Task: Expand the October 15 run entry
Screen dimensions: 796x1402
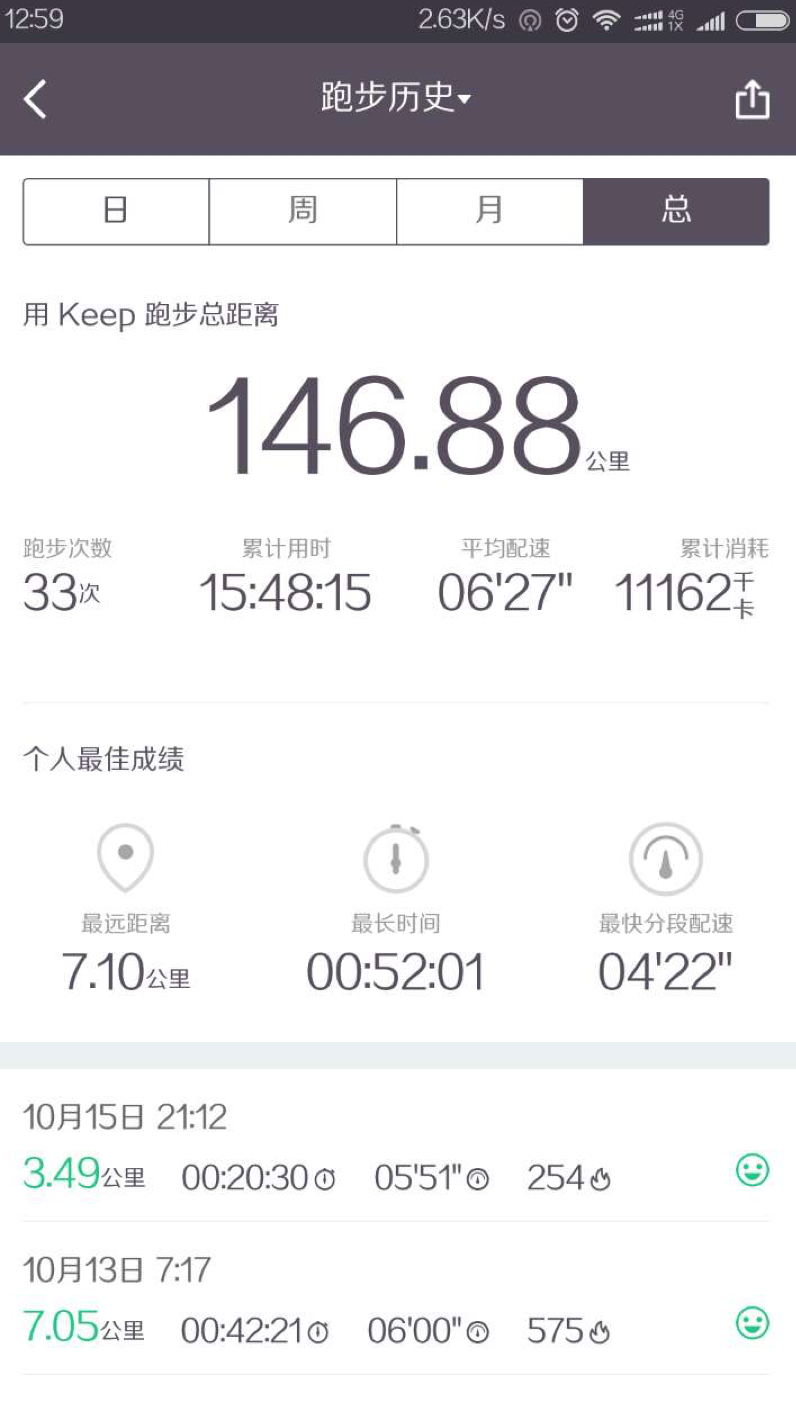Action: (x=350, y=1150)
